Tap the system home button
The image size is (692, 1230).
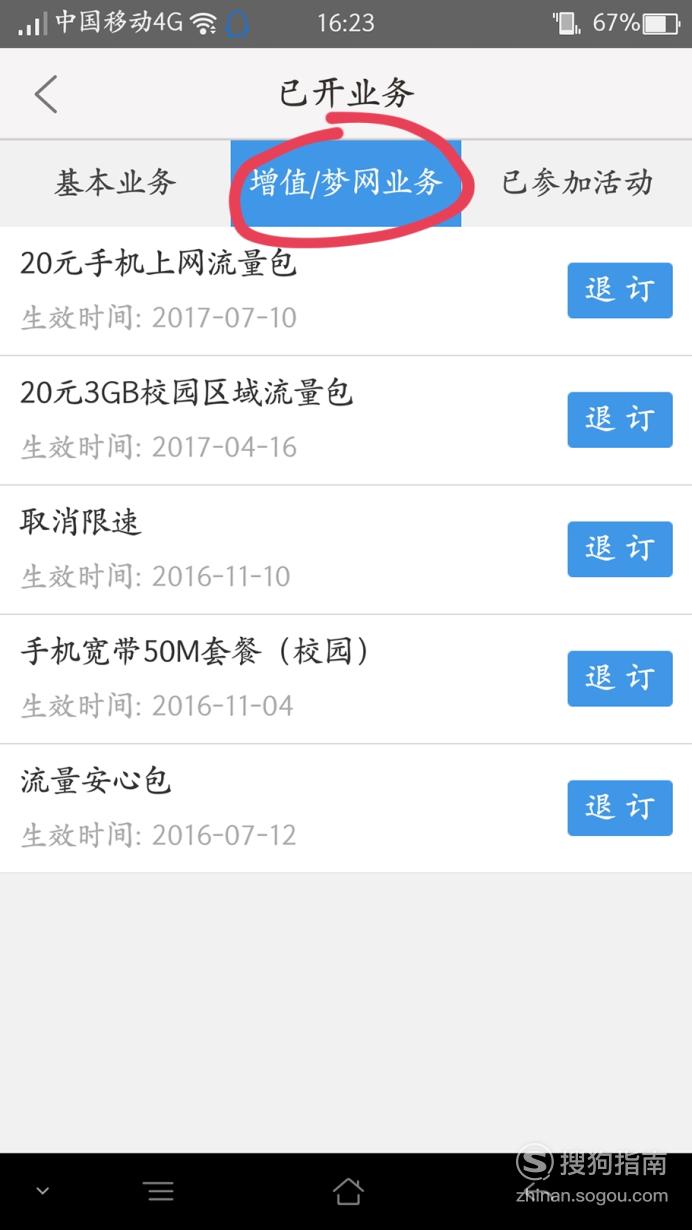click(x=347, y=1191)
